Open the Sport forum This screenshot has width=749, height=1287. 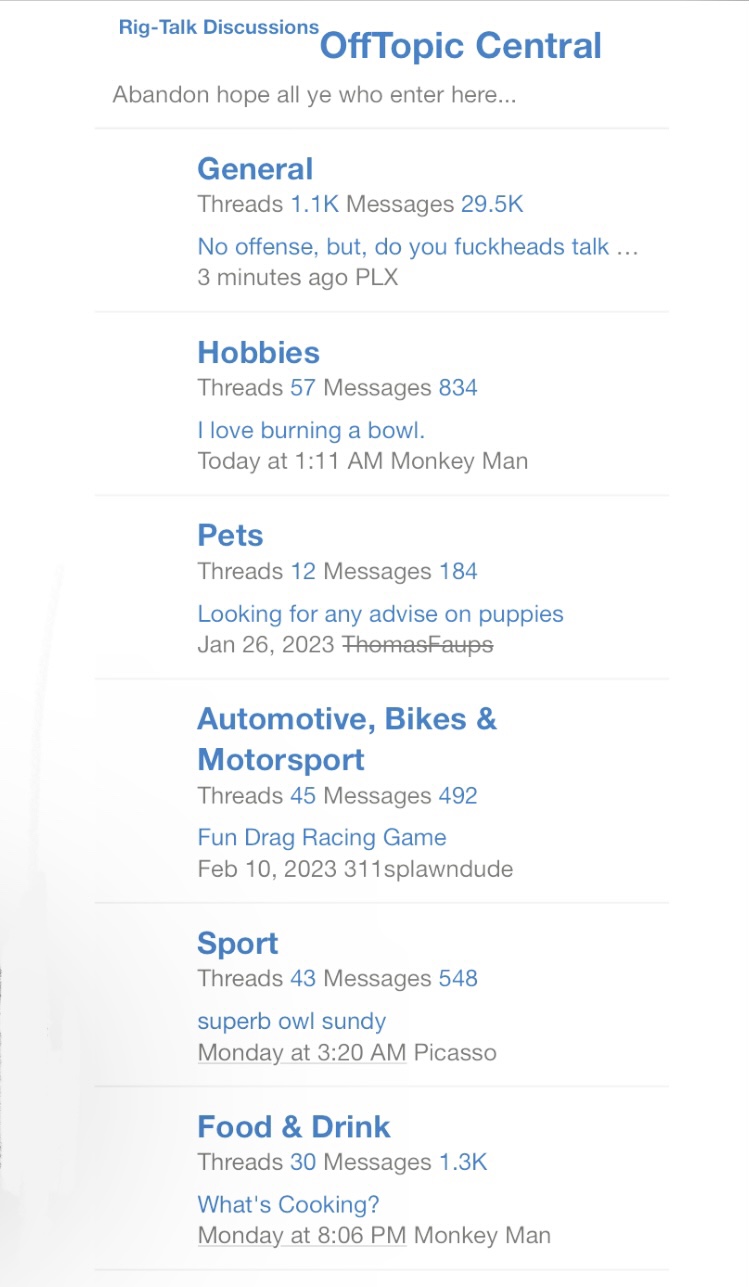coord(238,943)
